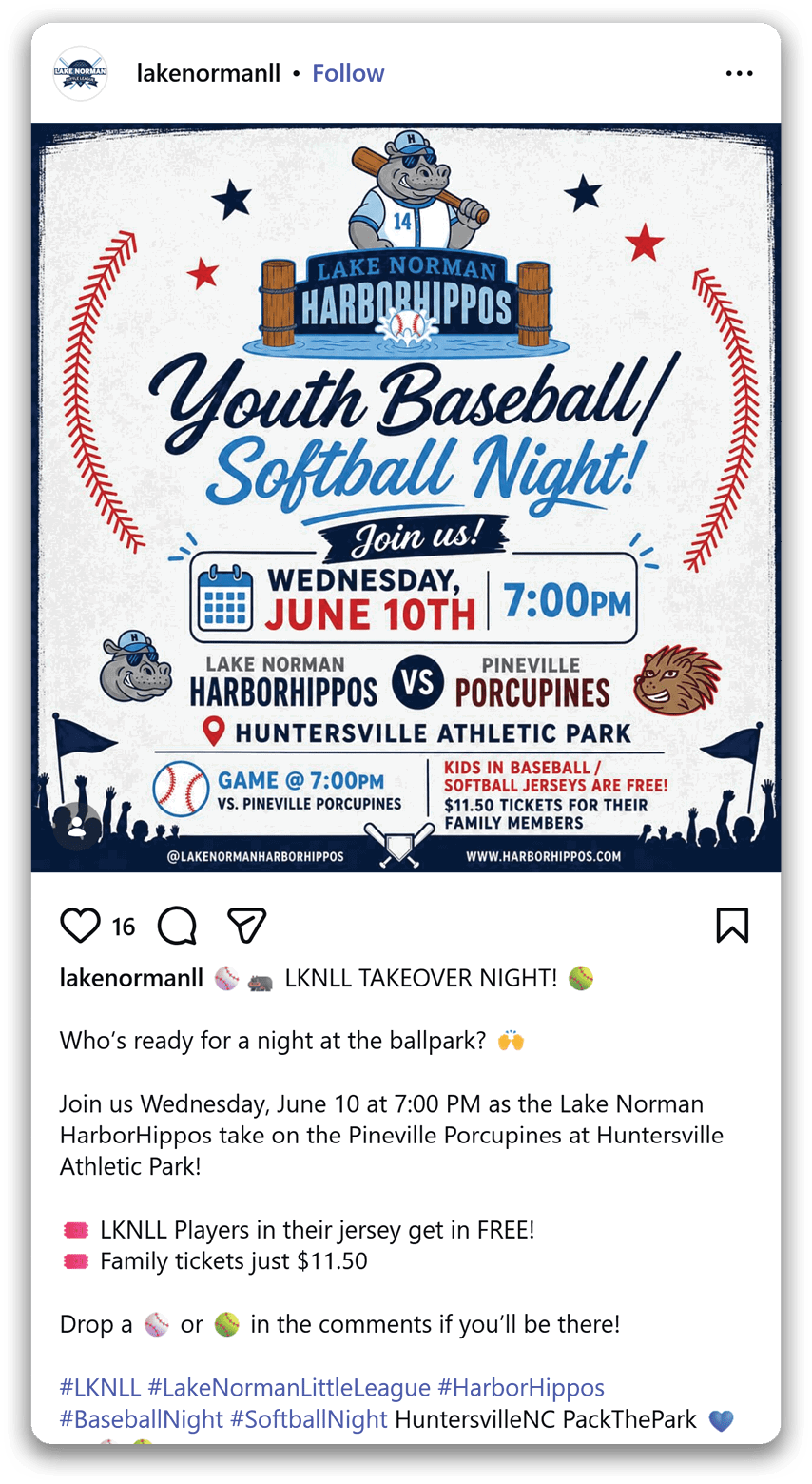Like the HarborHippos post

[80, 925]
